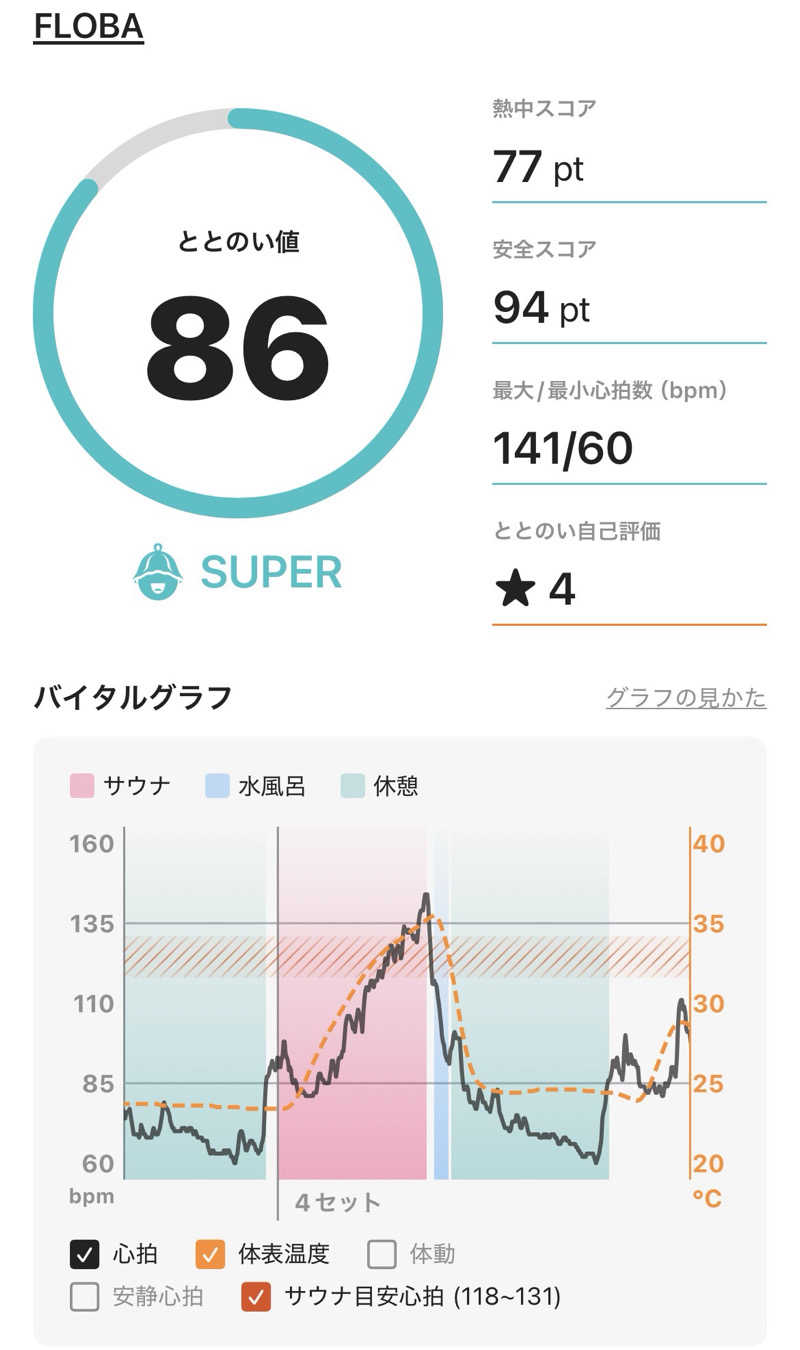This screenshot has height=1350, width=800.
Task: Open the FLOBA link
Action: (88, 26)
